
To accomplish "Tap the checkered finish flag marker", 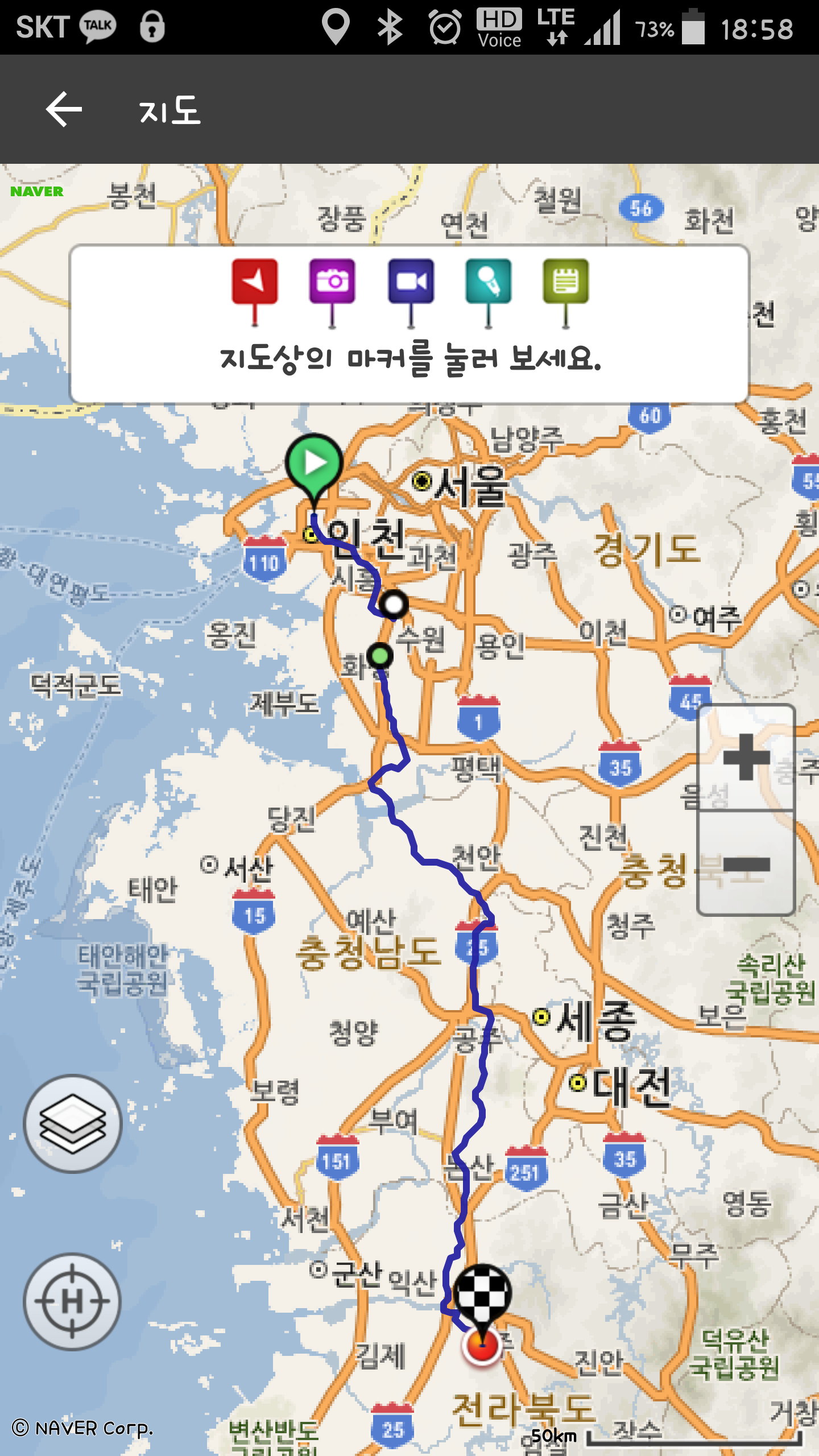I will coord(482,1295).
